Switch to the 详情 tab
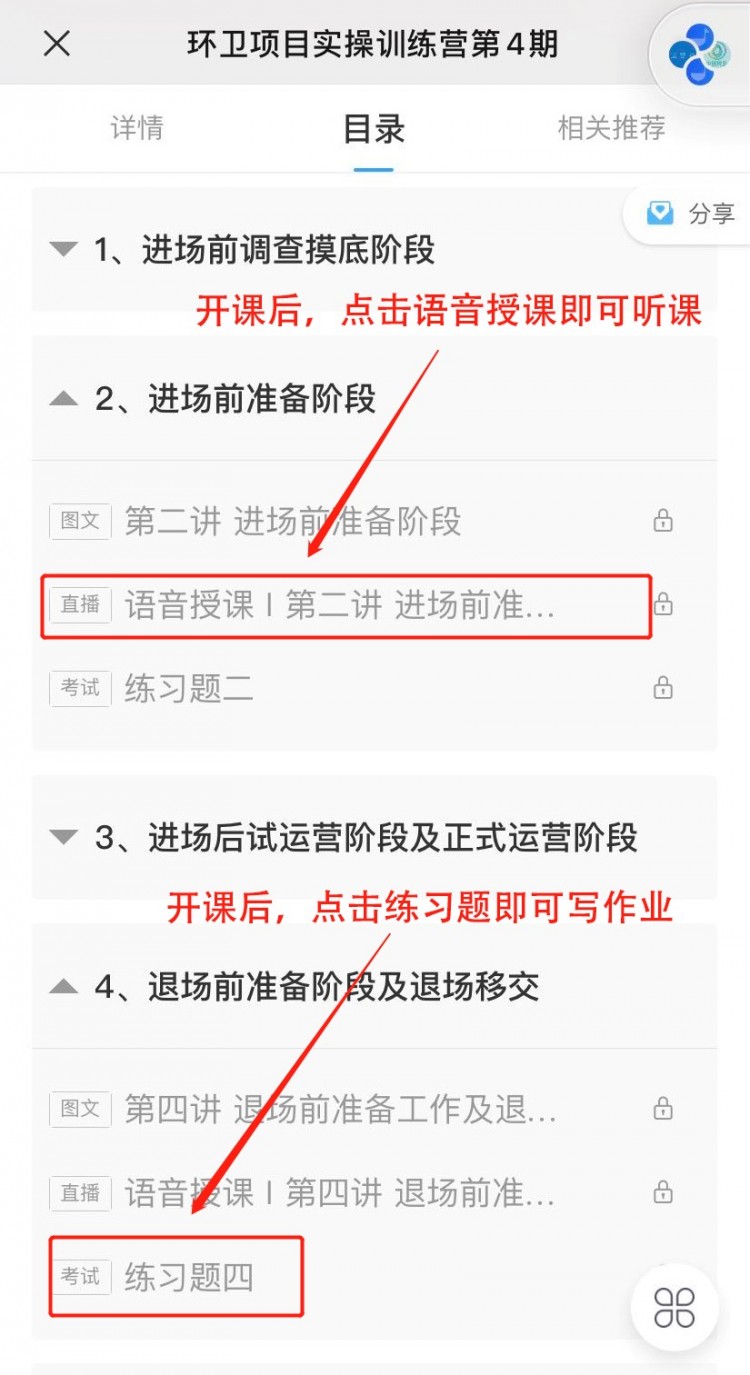 point(137,128)
